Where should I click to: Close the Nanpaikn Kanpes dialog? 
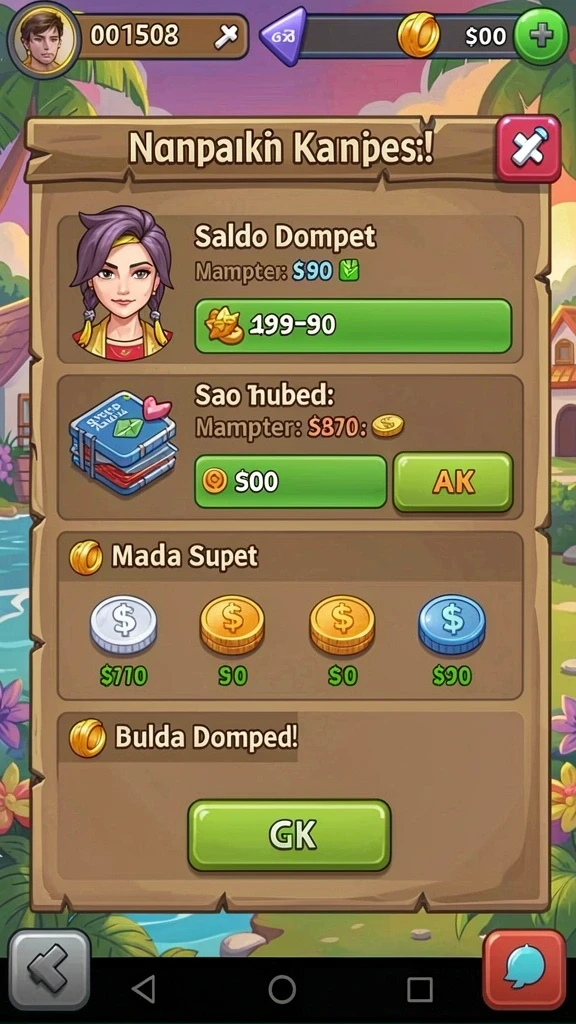pos(528,148)
